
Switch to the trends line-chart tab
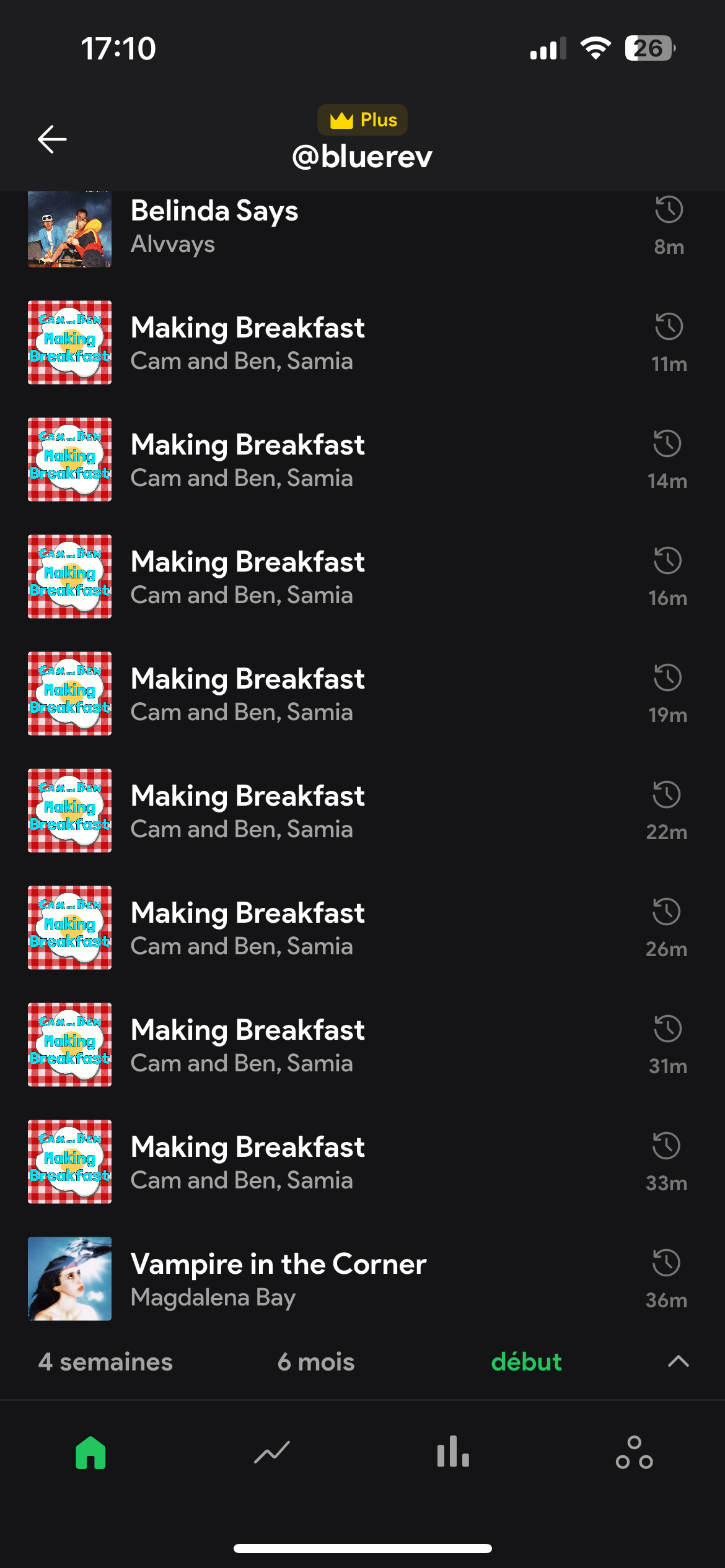271,1452
